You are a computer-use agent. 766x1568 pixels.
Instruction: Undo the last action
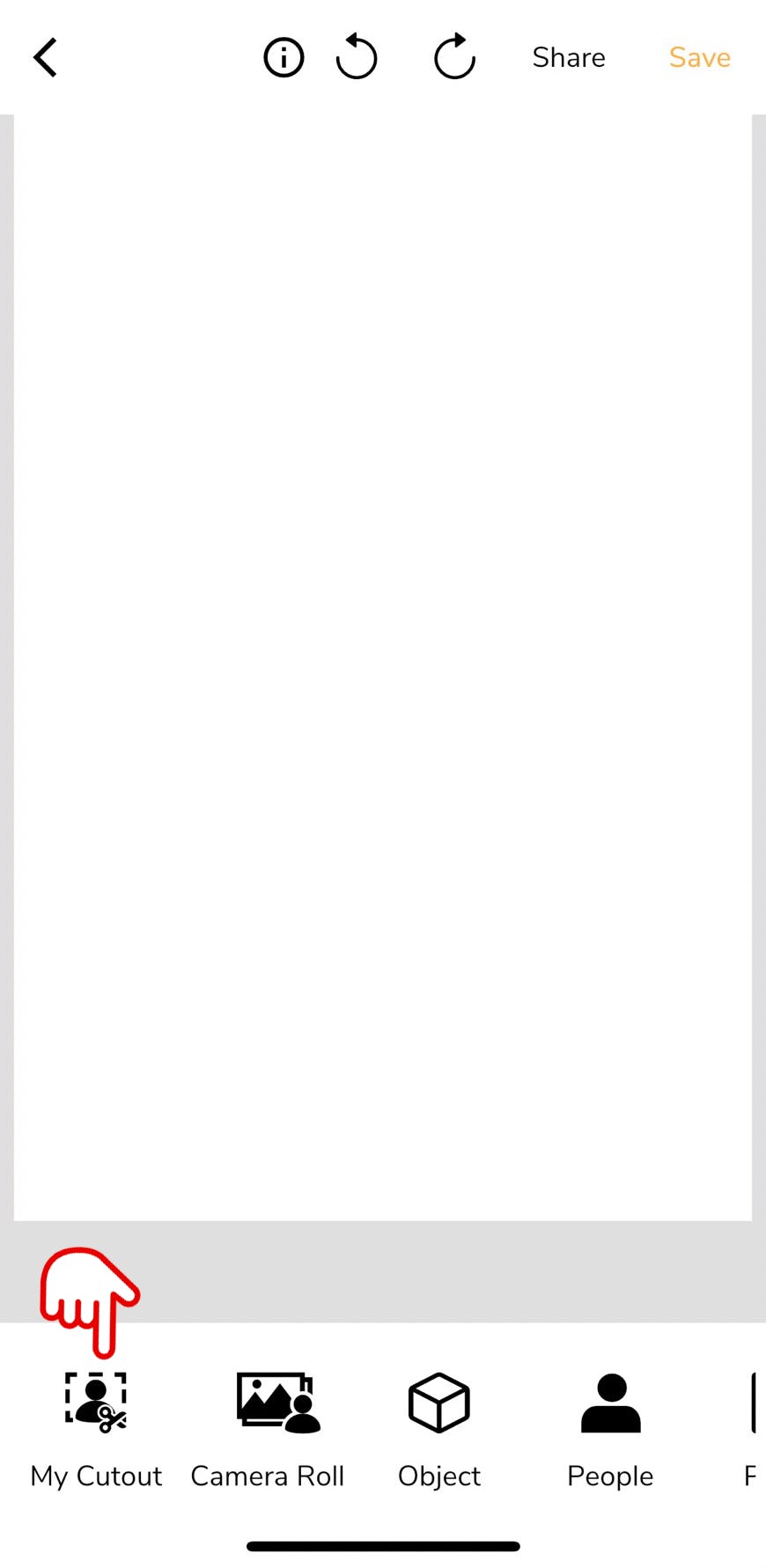[x=357, y=58]
